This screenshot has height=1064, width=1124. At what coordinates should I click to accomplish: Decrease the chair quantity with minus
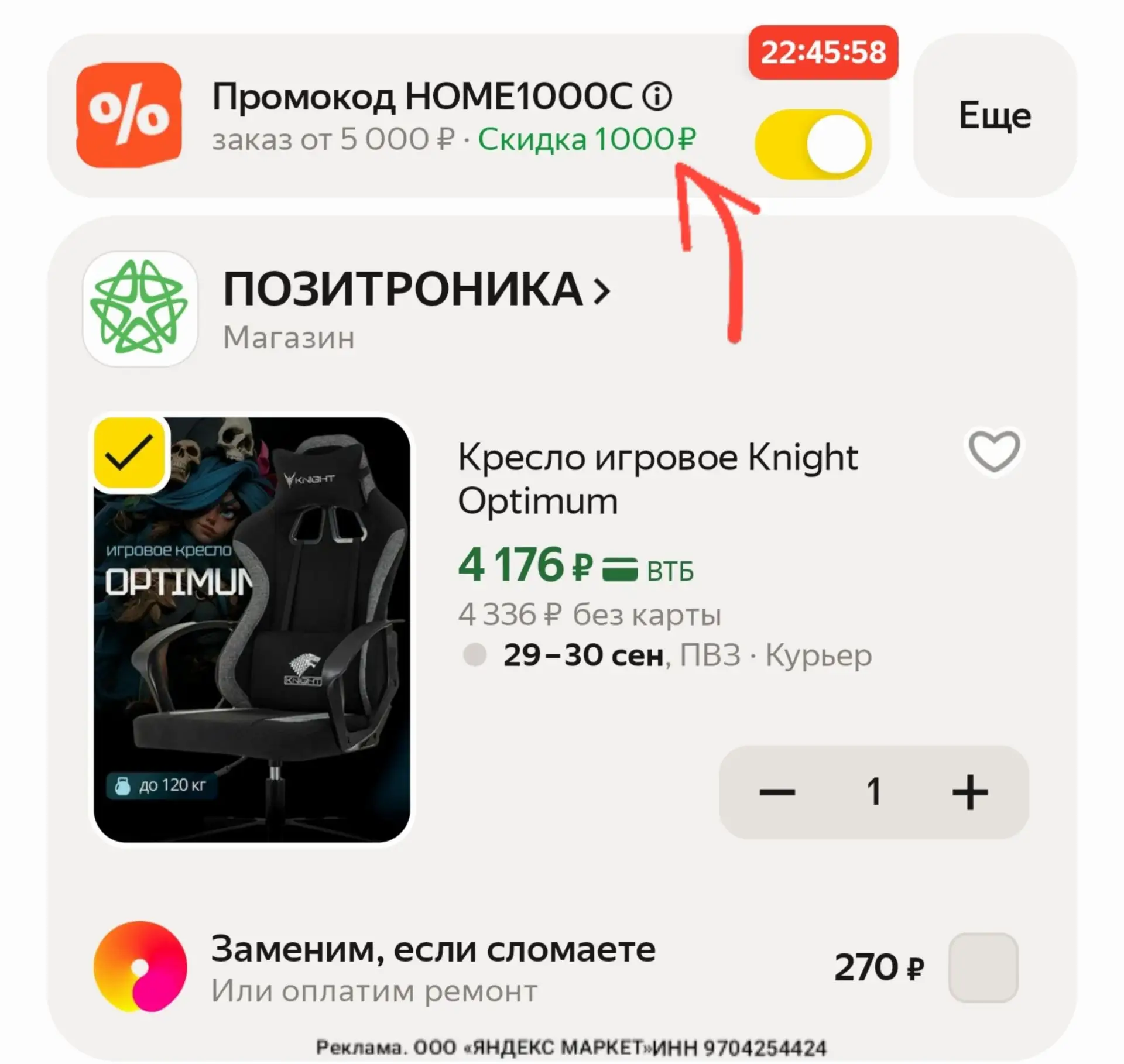point(777,792)
